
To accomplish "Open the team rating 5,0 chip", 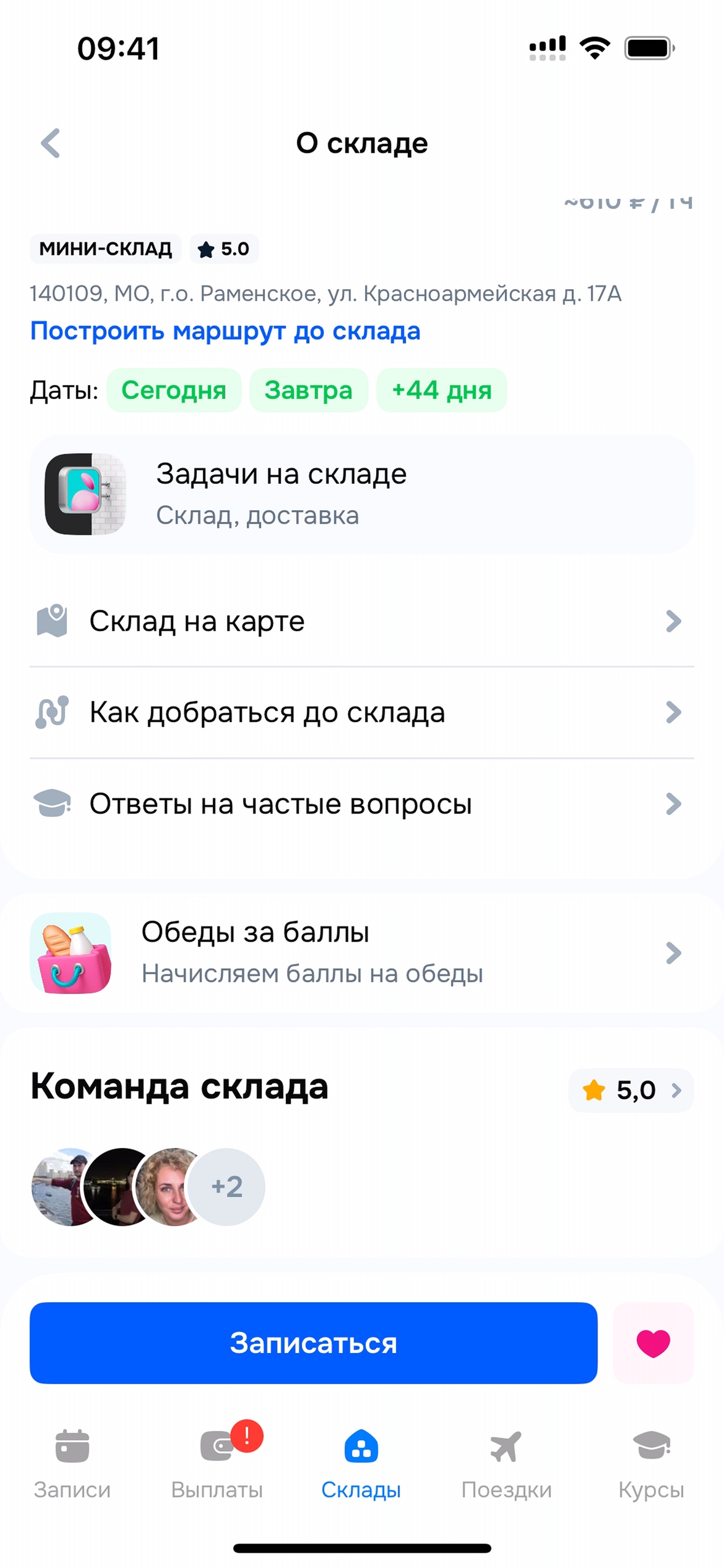I will pos(631,1090).
